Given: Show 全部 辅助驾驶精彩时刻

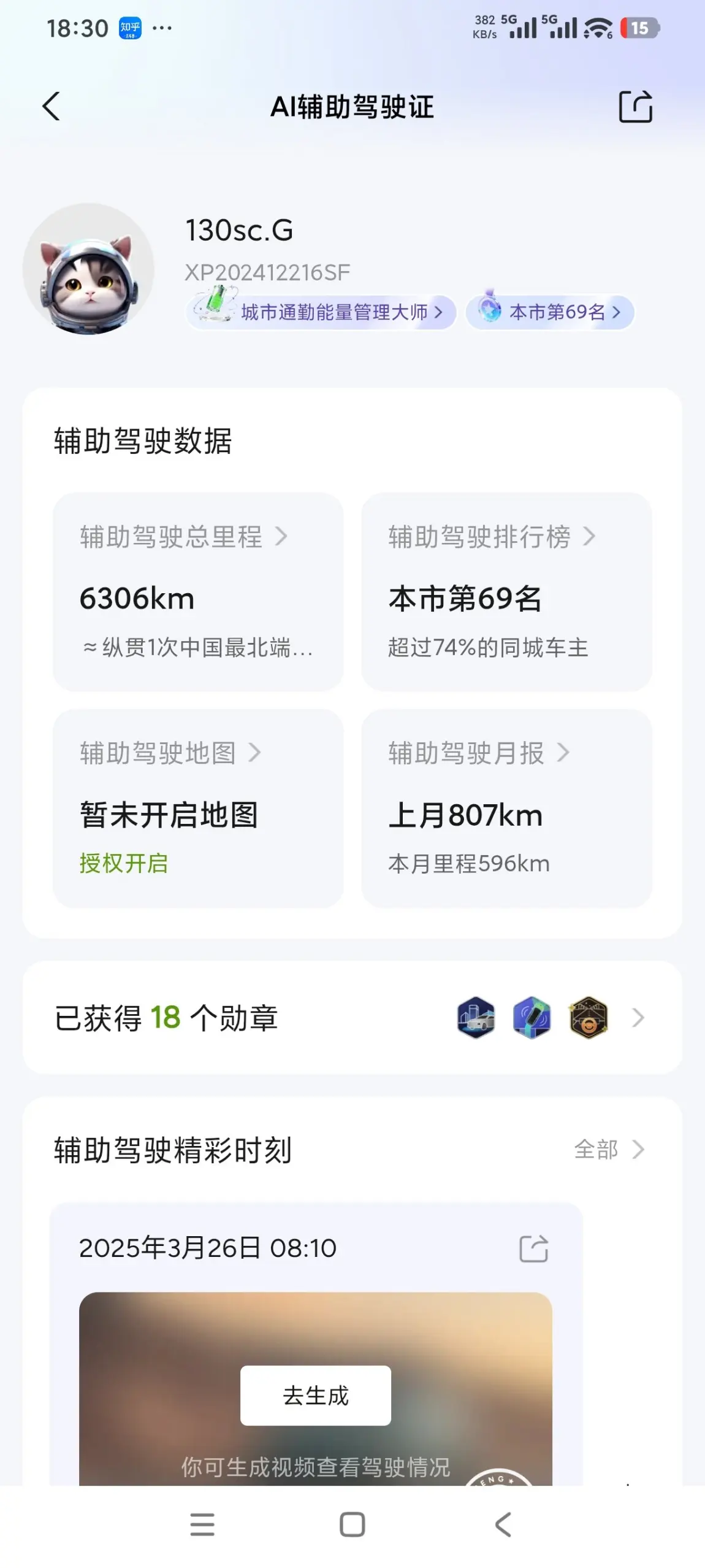Looking at the screenshot, I should pos(609,1149).
